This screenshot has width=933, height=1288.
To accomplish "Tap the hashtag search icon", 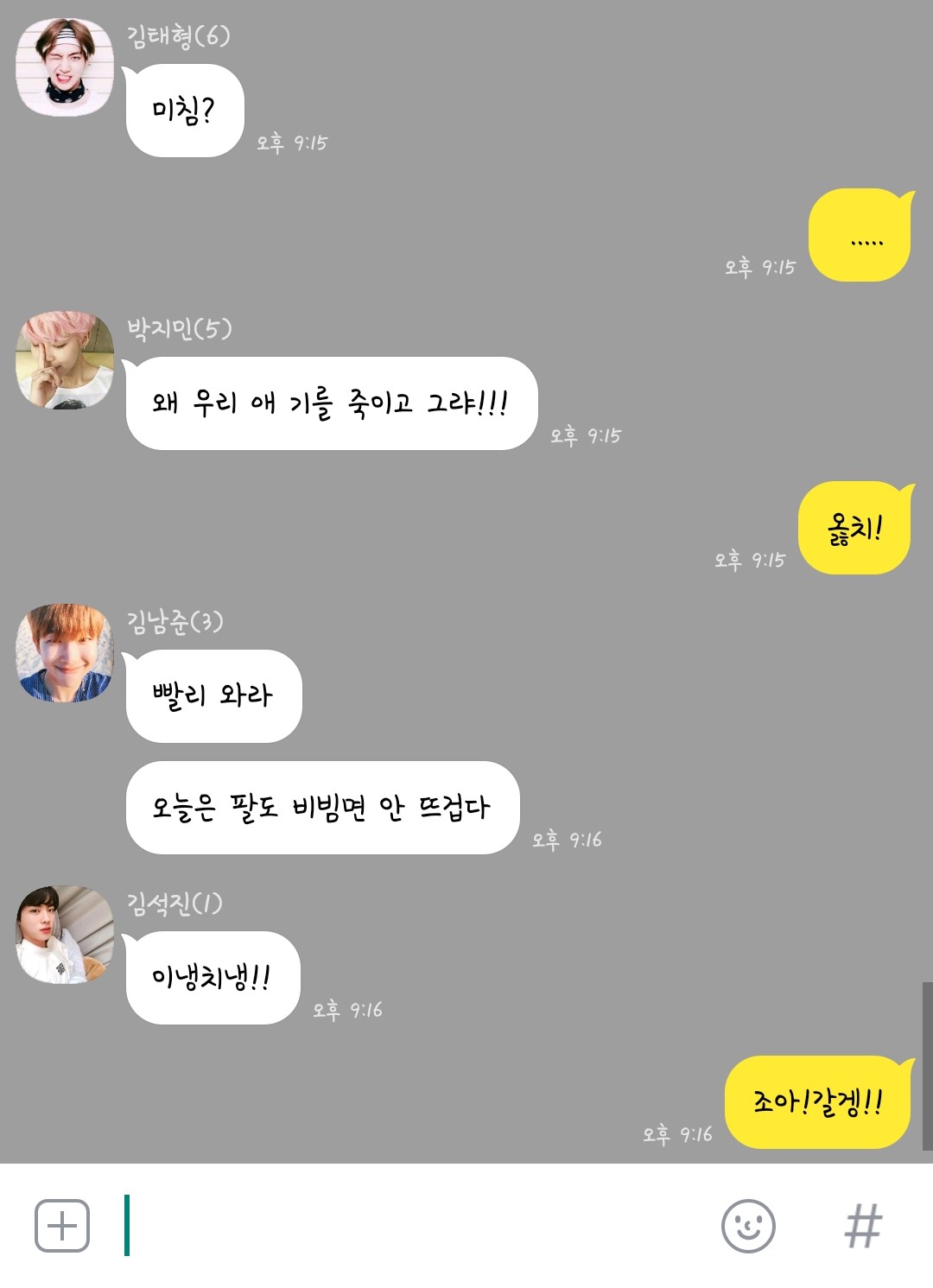I will [863, 1226].
